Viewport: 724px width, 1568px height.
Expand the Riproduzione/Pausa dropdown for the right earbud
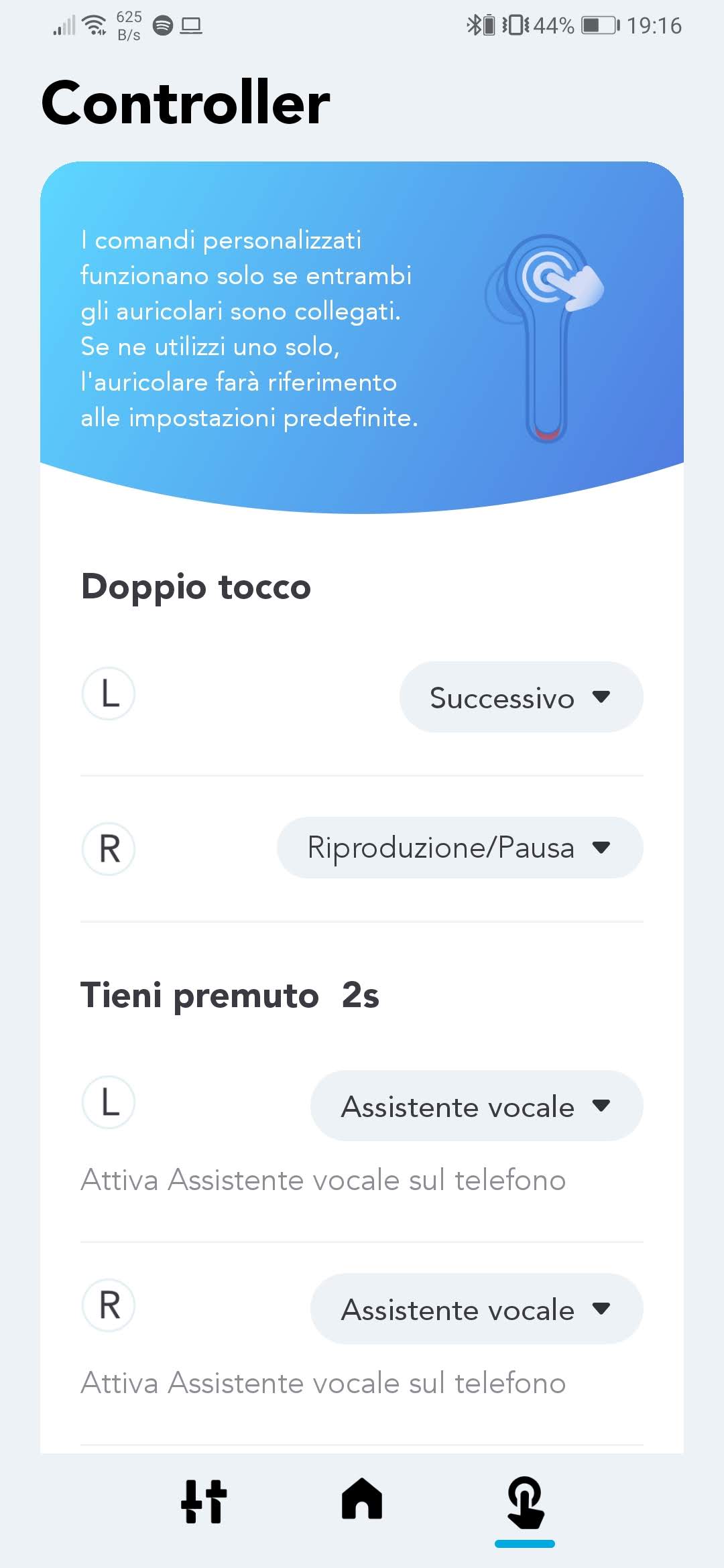(460, 848)
